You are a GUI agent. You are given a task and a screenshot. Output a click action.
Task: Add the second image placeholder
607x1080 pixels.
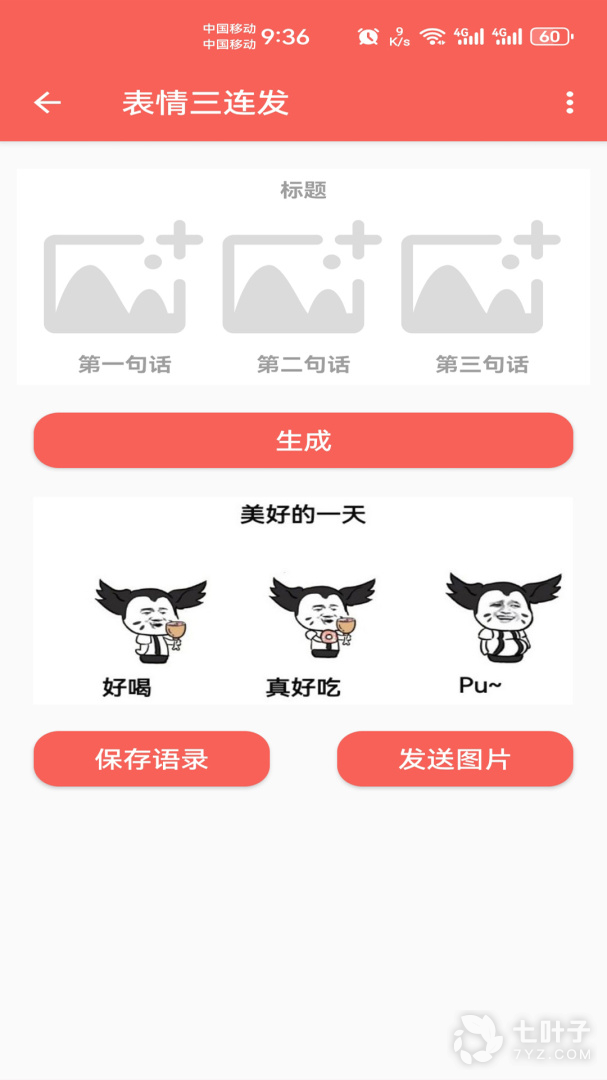(x=302, y=277)
